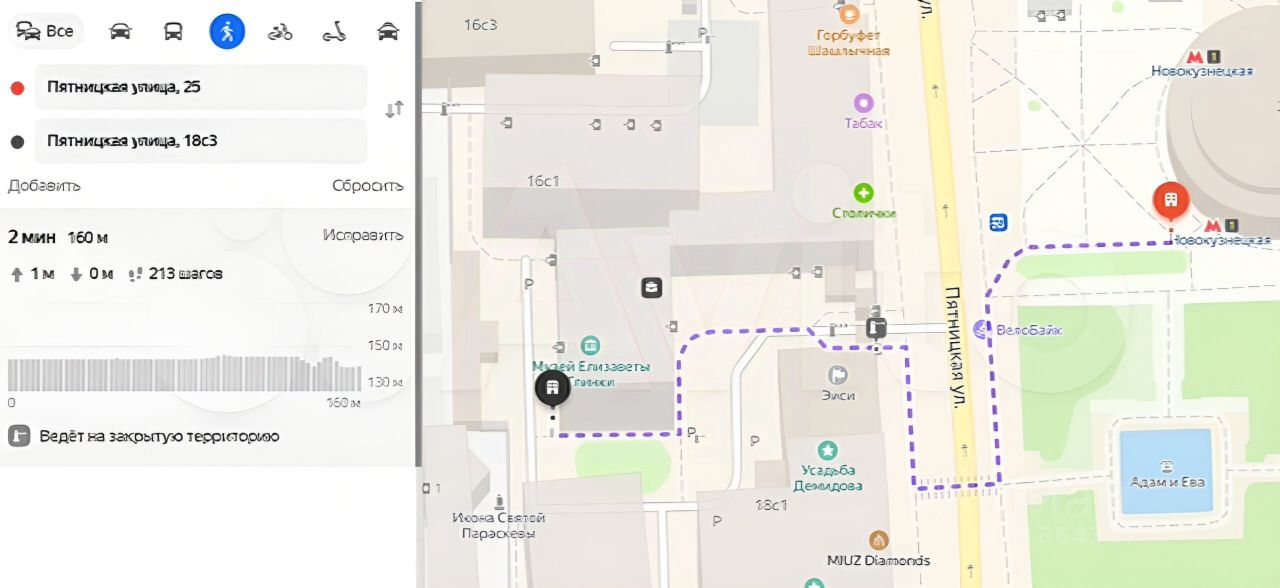
Task: Edit start point Пятницкая улица, 25
Action: (x=200, y=87)
